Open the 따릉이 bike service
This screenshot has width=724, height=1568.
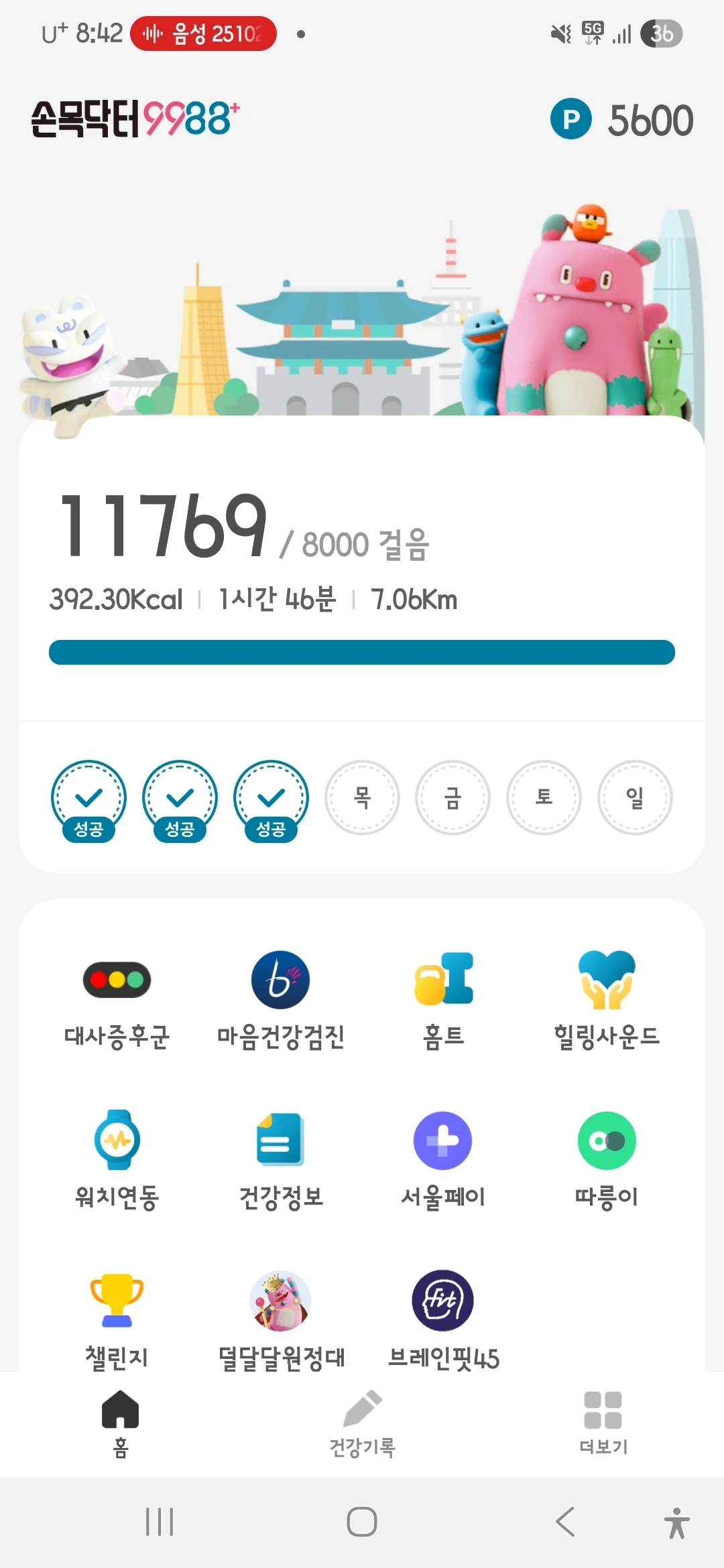click(607, 1159)
